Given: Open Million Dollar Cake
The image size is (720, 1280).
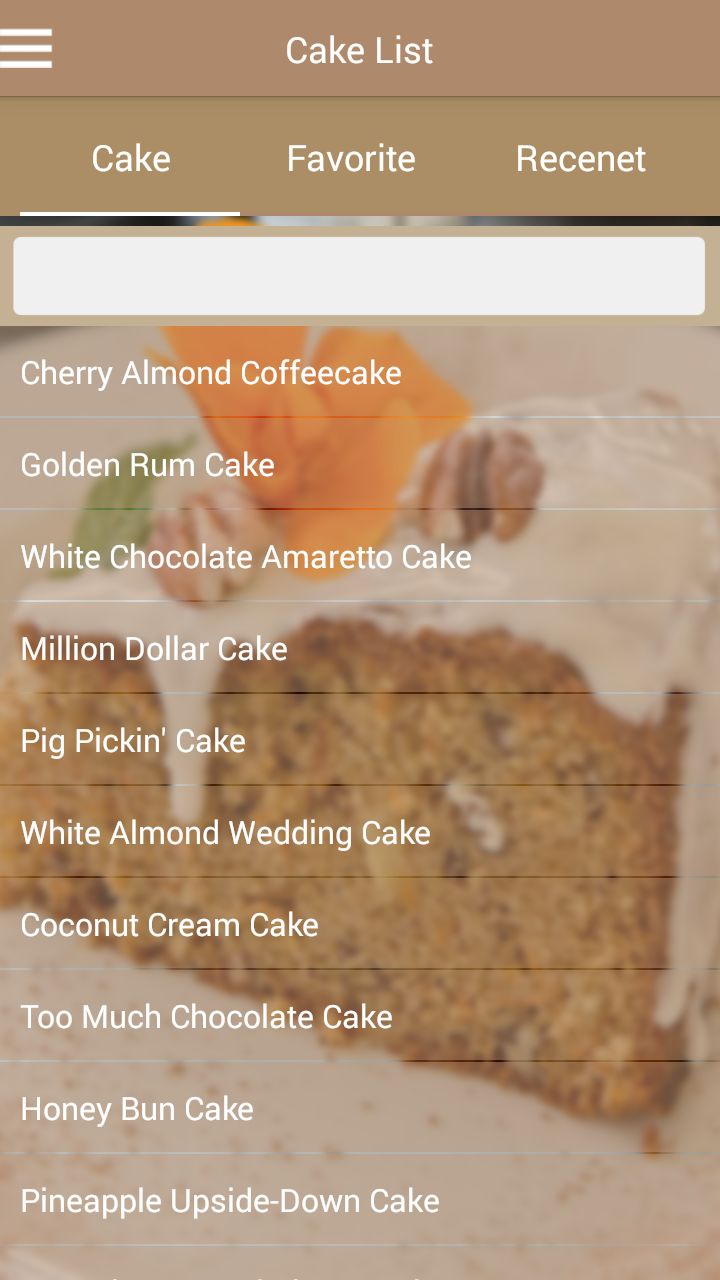Looking at the screenshot, I should point(154,649).
